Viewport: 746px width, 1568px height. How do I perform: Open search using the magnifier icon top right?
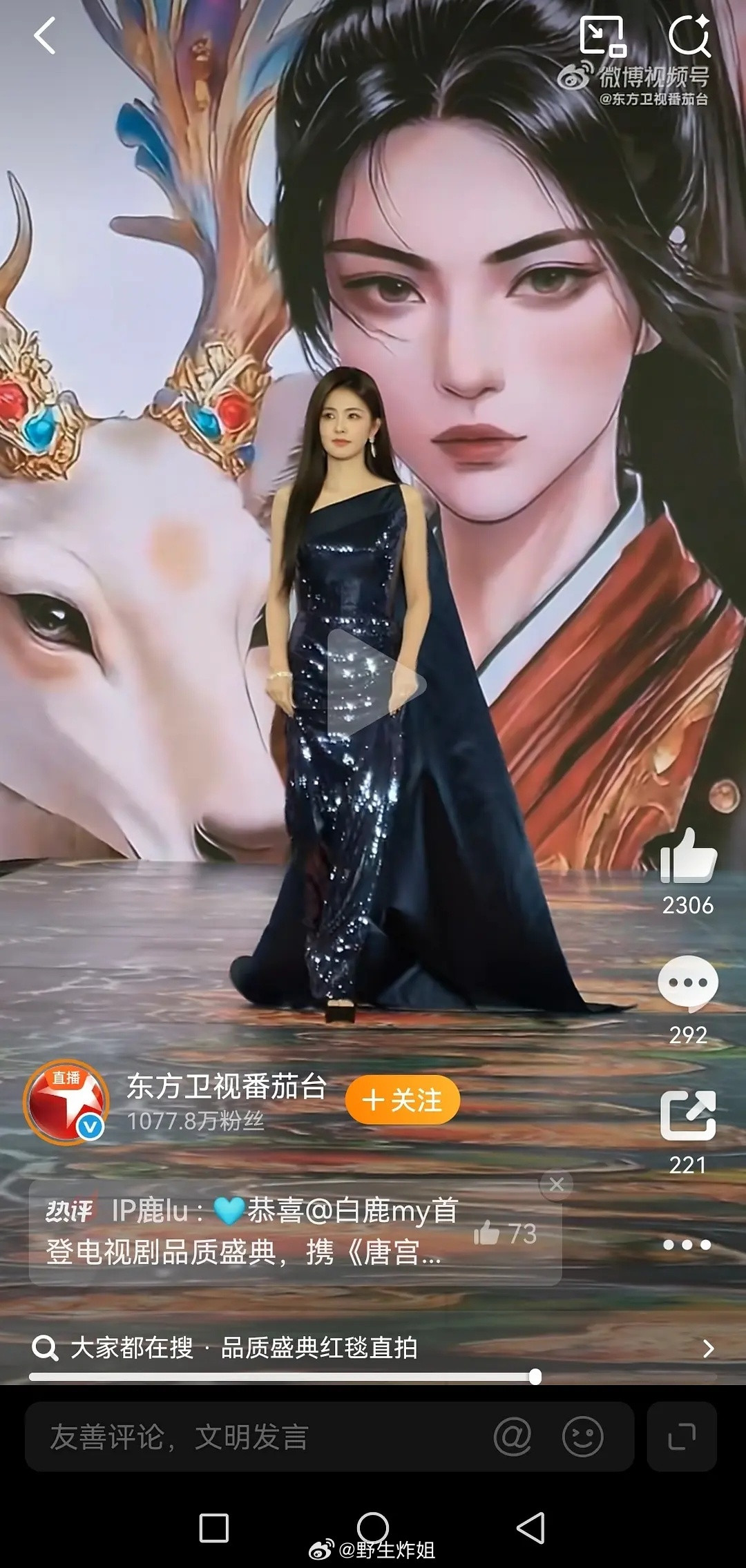(691, 34)
